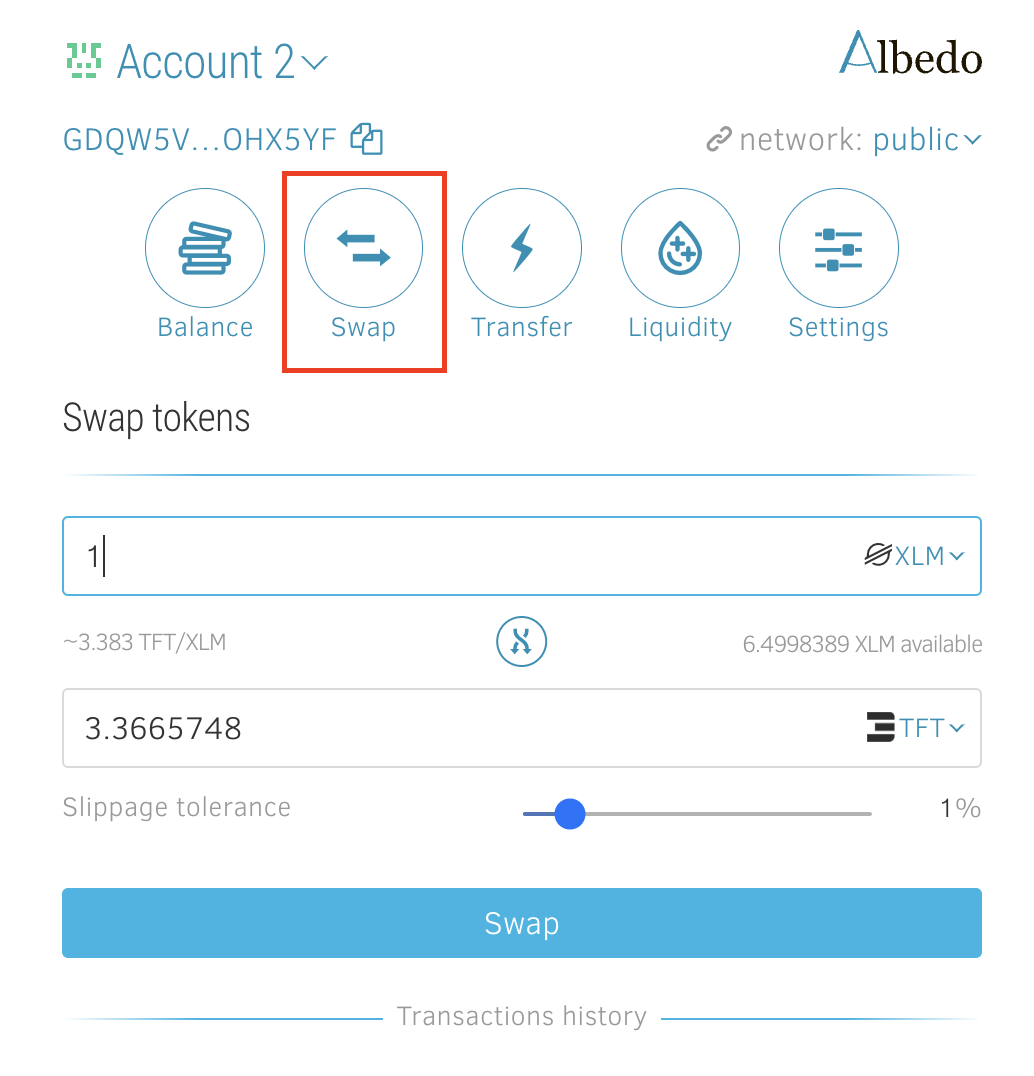
Task: Go to the Swap section
Action: pyautogui.click(x=363, y=248)
